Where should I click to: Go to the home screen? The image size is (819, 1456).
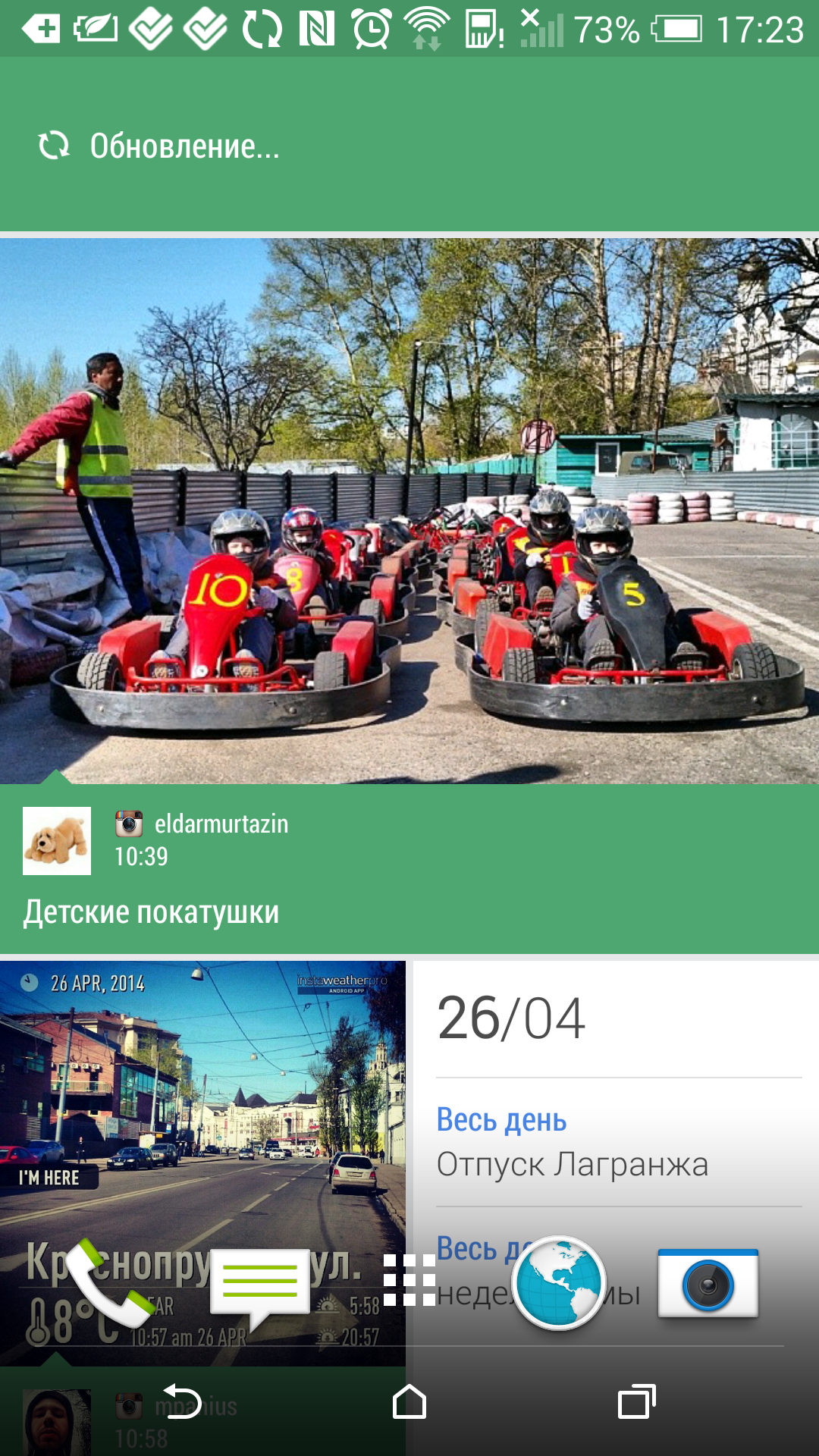409,1401
